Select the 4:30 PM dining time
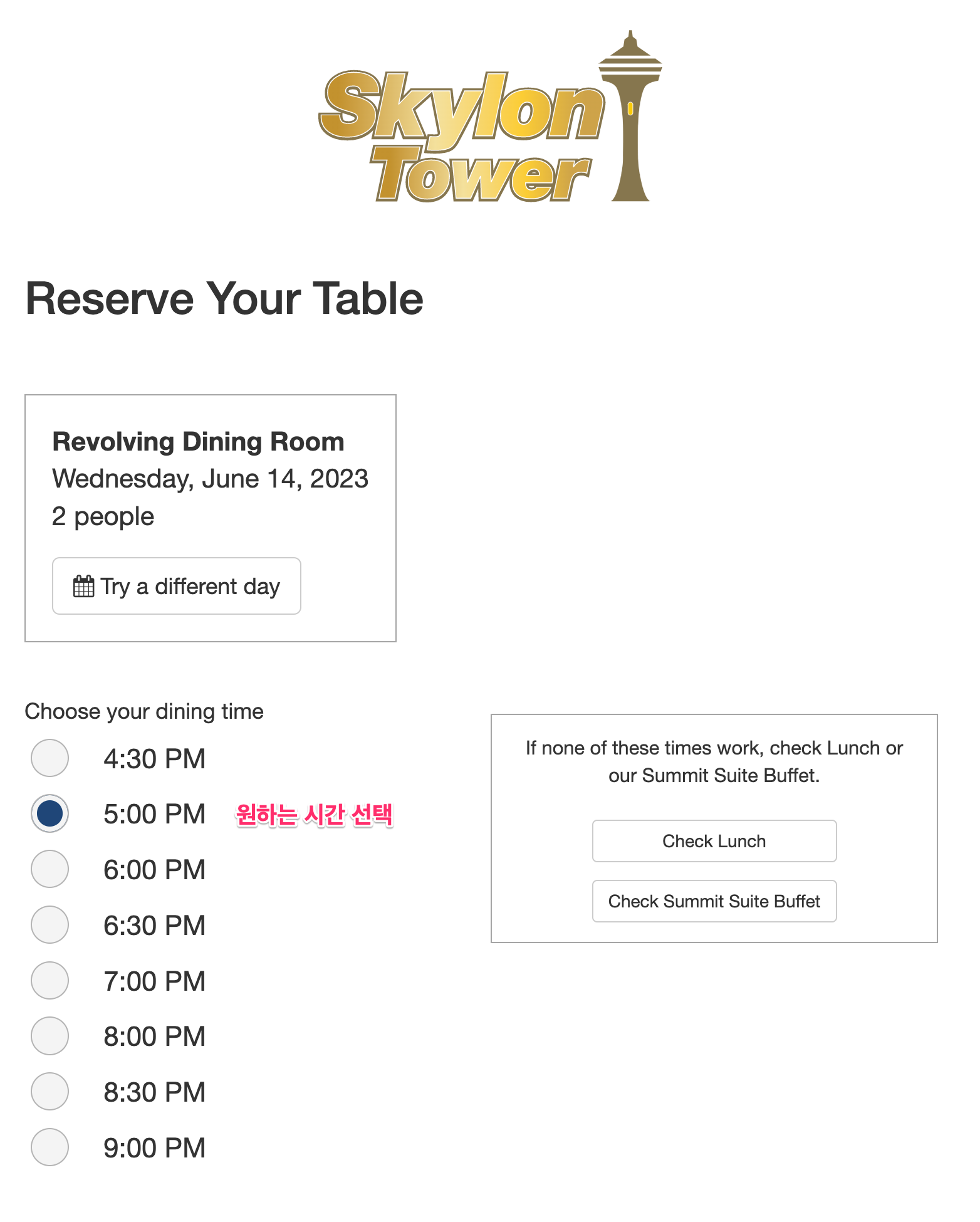 [50, 758]
